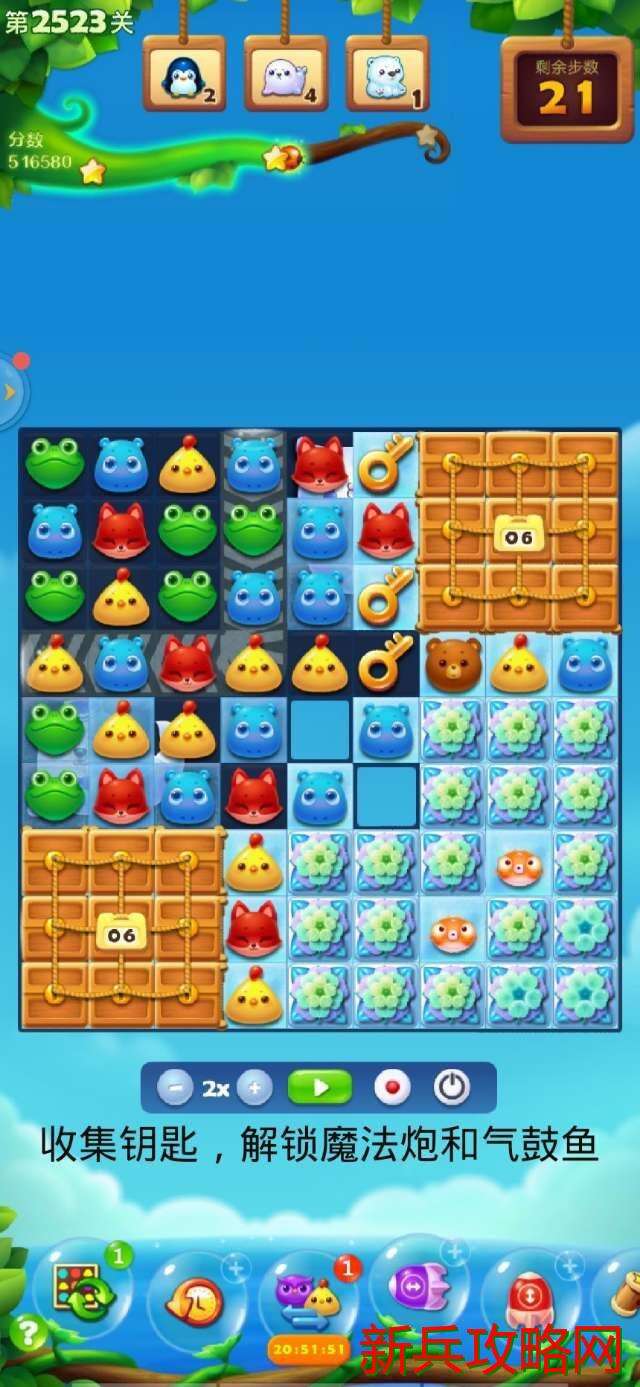Tap the power button in the control bar

pos(452,1087)
